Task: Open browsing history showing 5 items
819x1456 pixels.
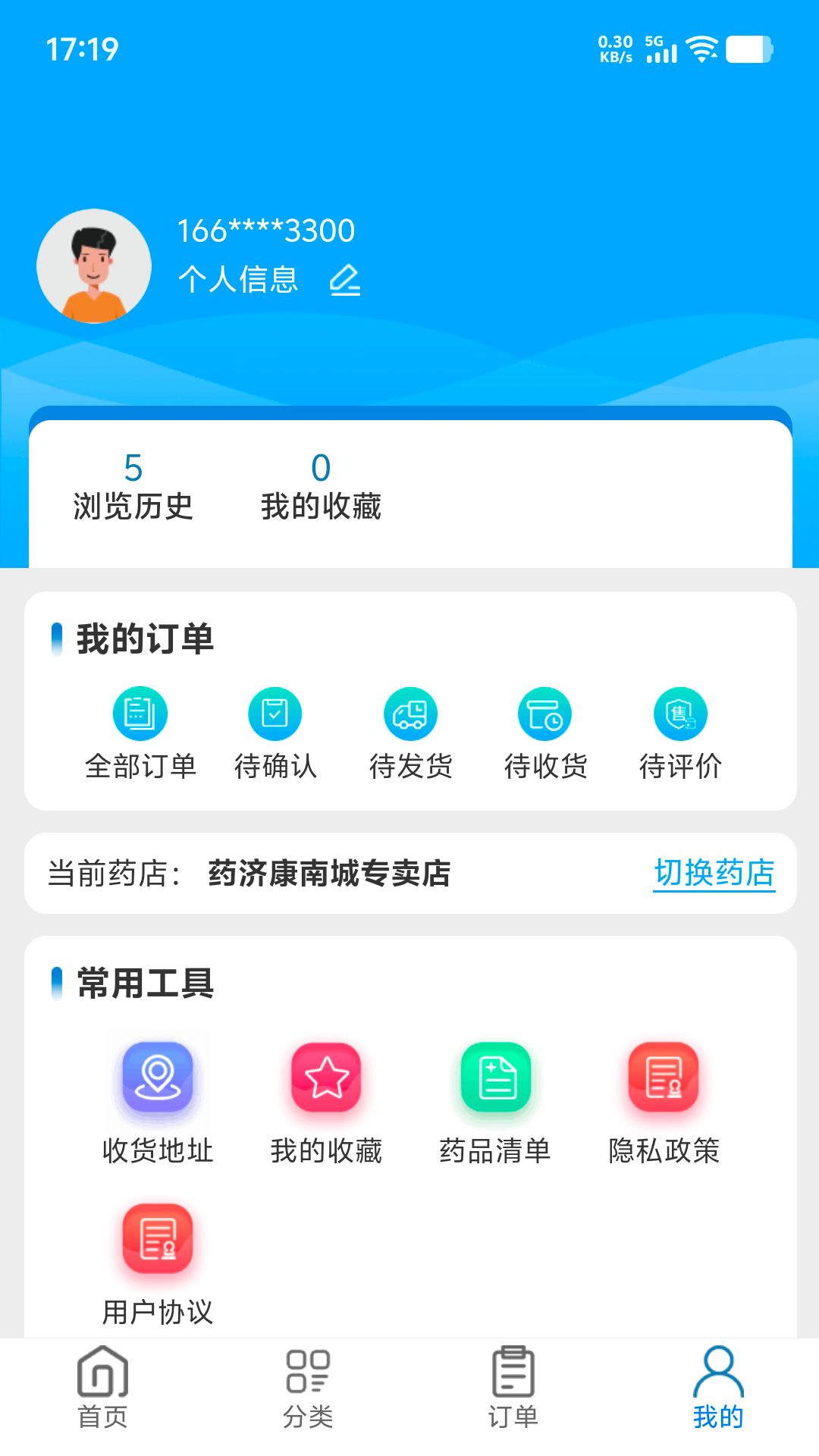Action: tap(133, 485)
